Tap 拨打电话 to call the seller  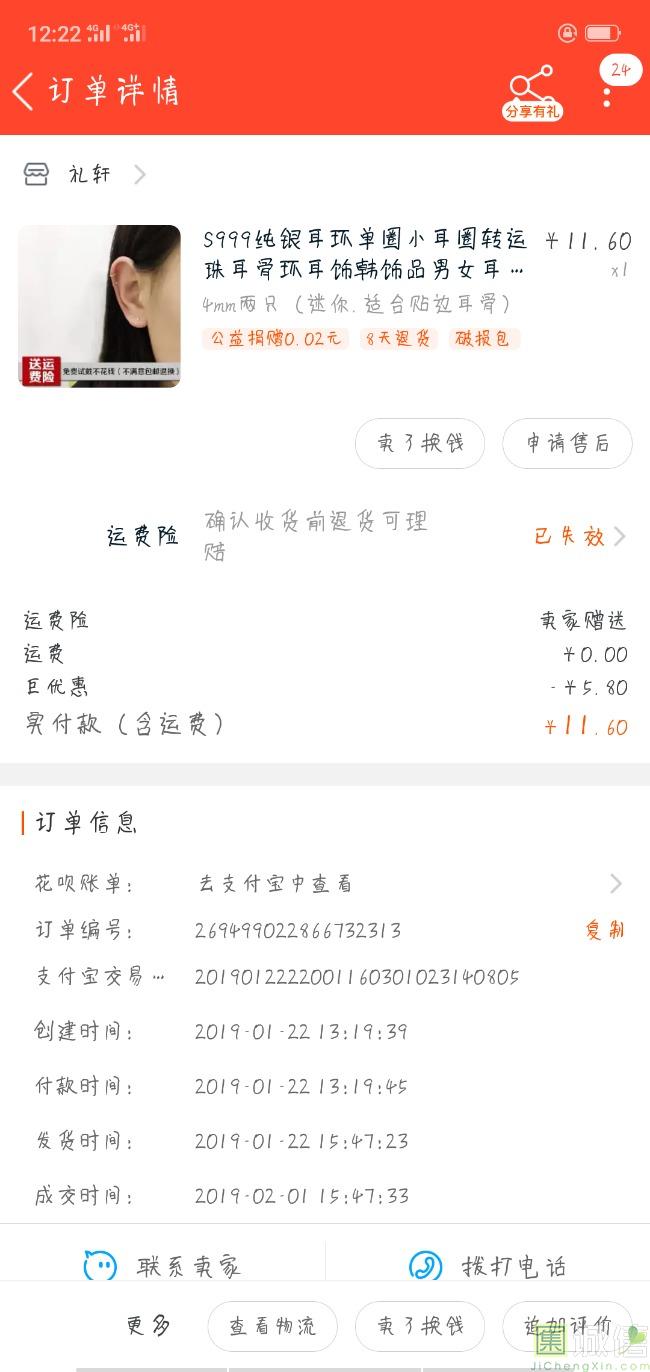(488, 1266)
